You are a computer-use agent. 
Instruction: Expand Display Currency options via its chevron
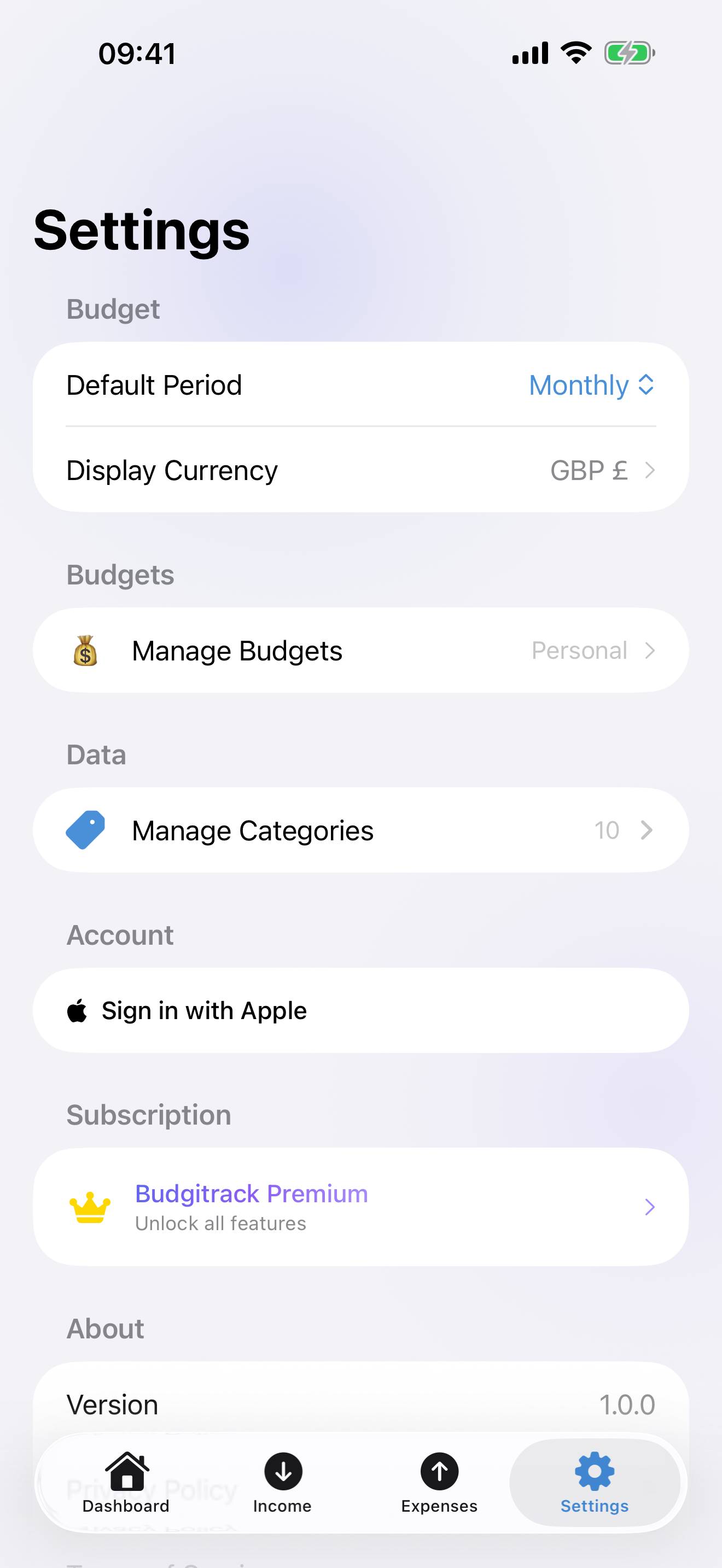[x=650, y=470]
